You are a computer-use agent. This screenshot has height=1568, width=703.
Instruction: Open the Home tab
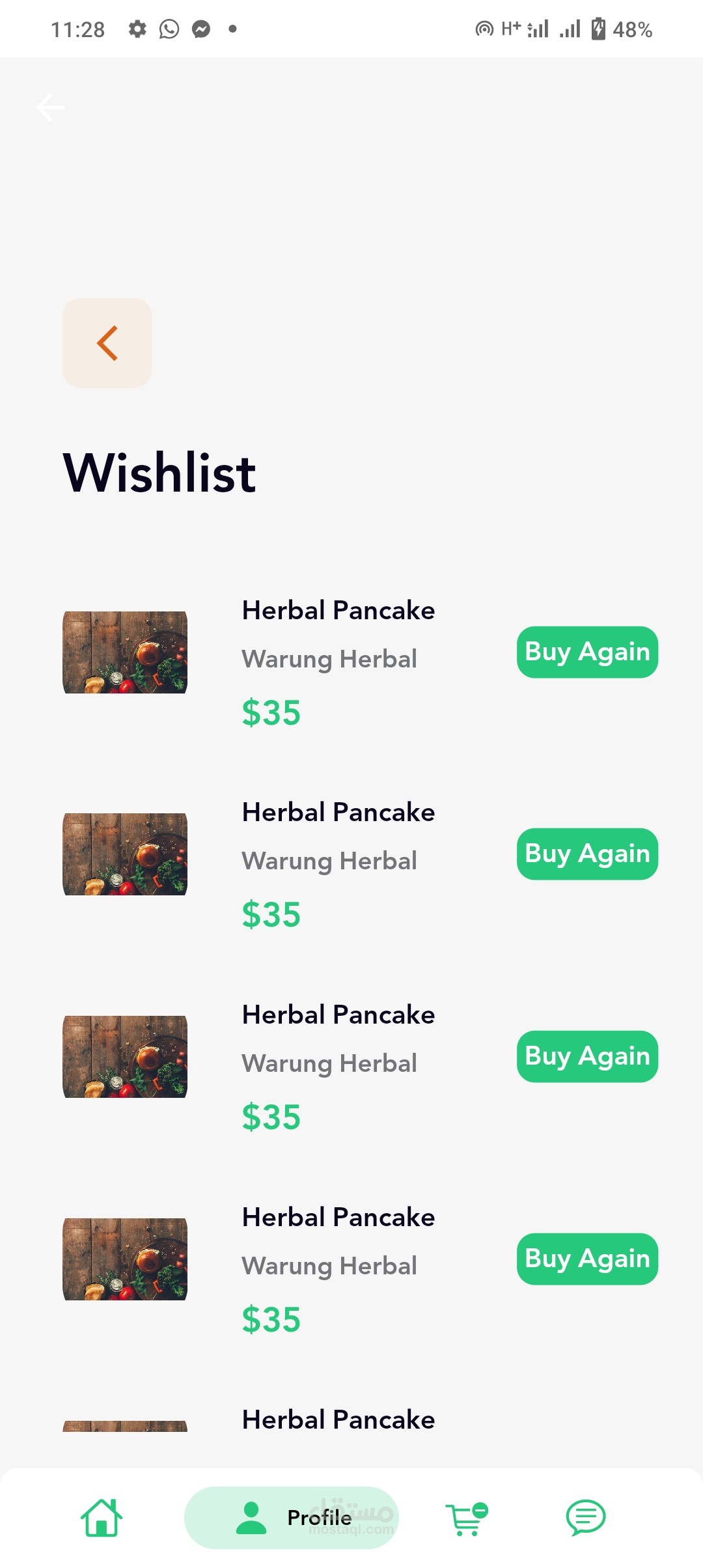click(x=102, y=1517)
